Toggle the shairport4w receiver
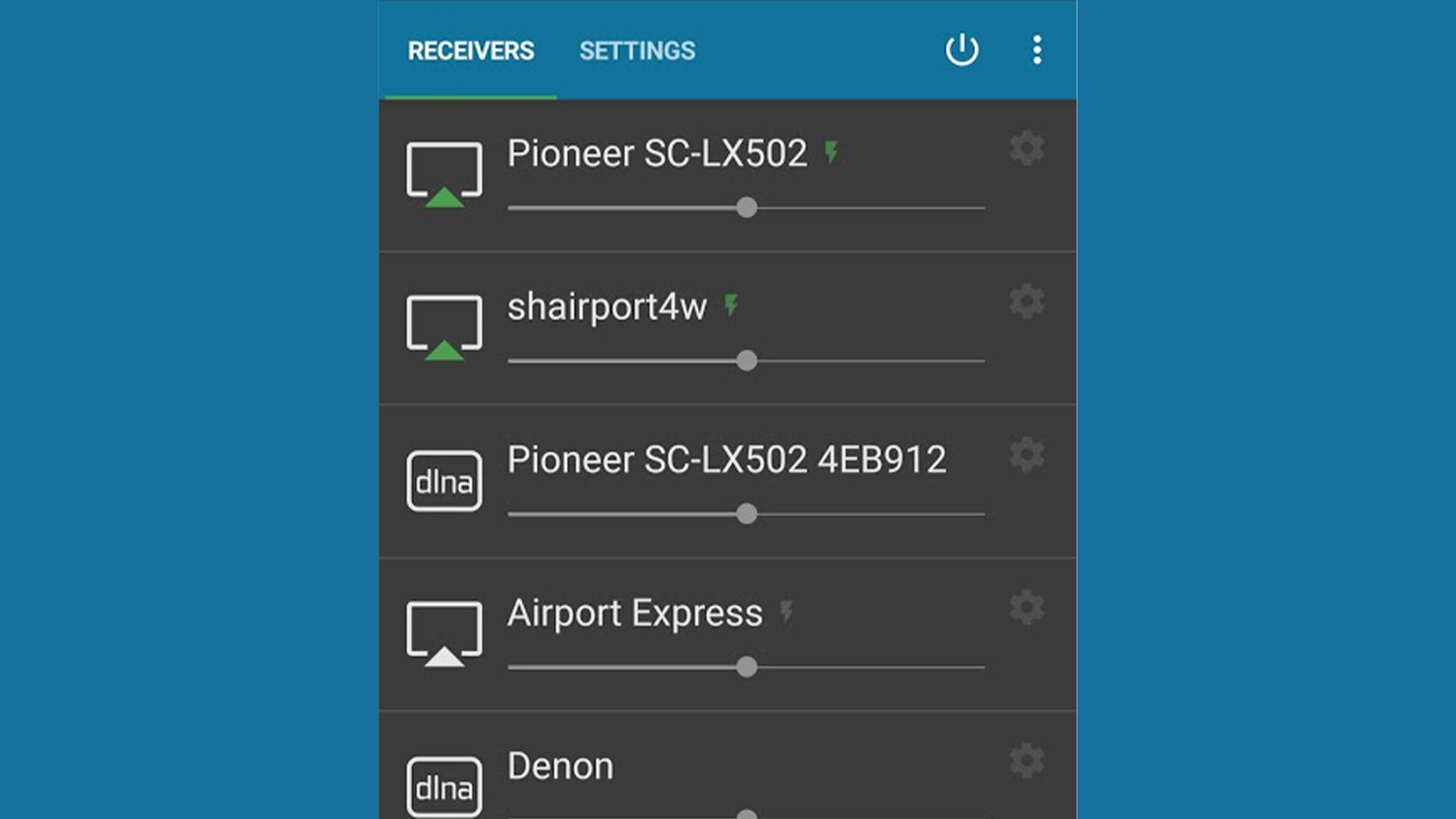The image size is (1456, 819). (x=444, y=328)
